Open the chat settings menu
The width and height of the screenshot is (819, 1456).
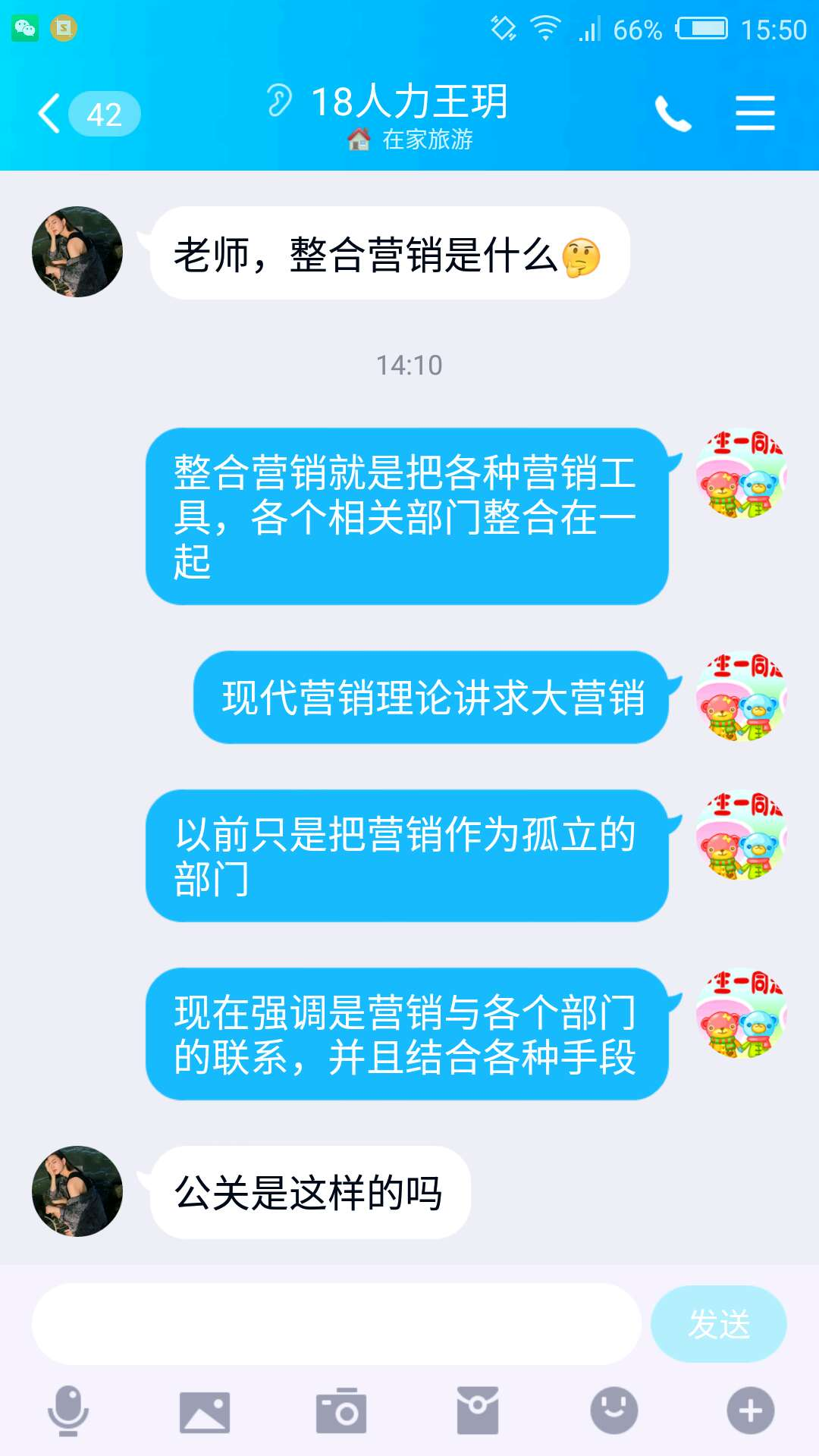(755, 114)
